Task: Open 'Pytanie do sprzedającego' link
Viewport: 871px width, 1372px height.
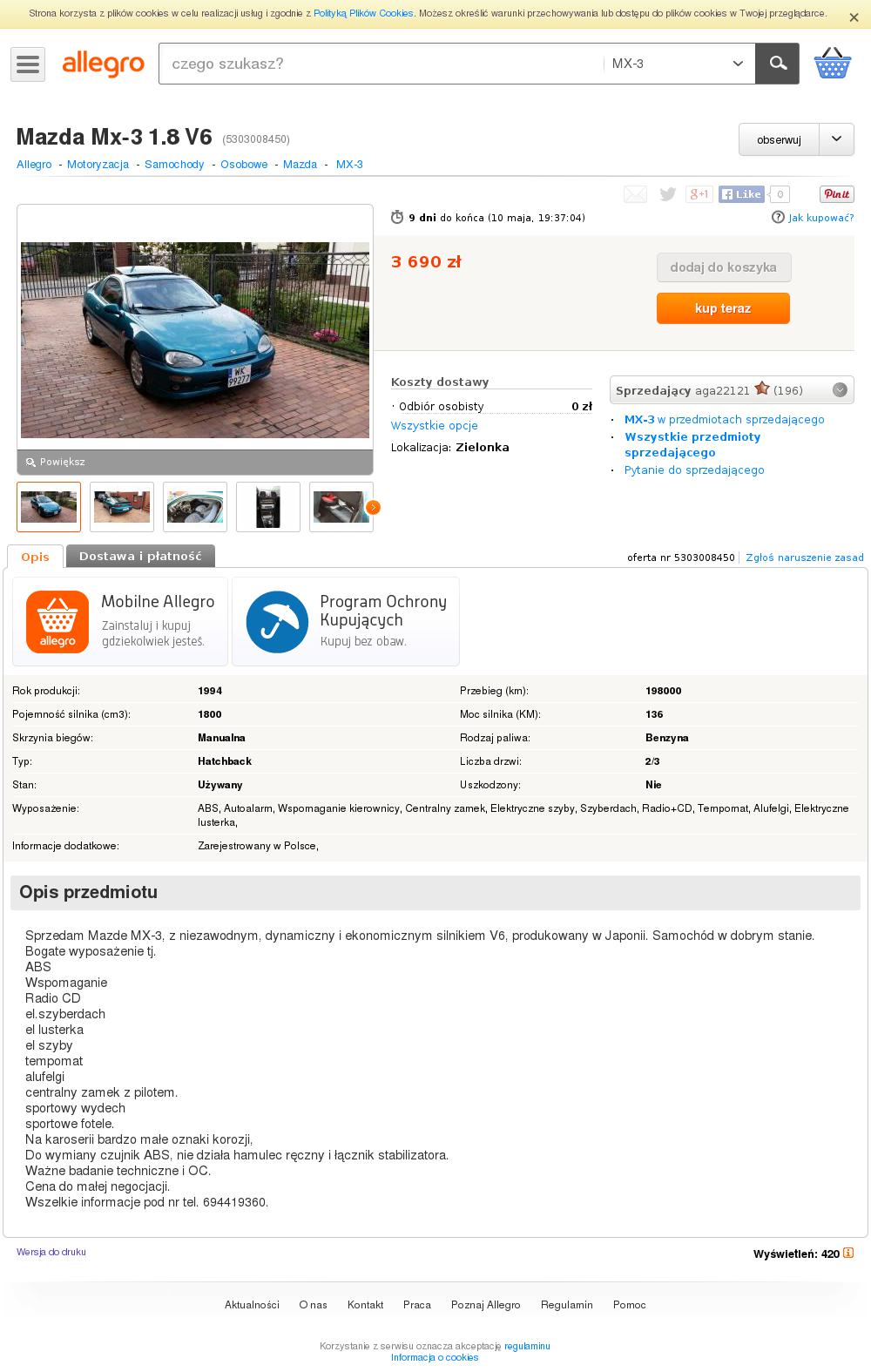Action: pyautogui.click(x=694, y=470)
